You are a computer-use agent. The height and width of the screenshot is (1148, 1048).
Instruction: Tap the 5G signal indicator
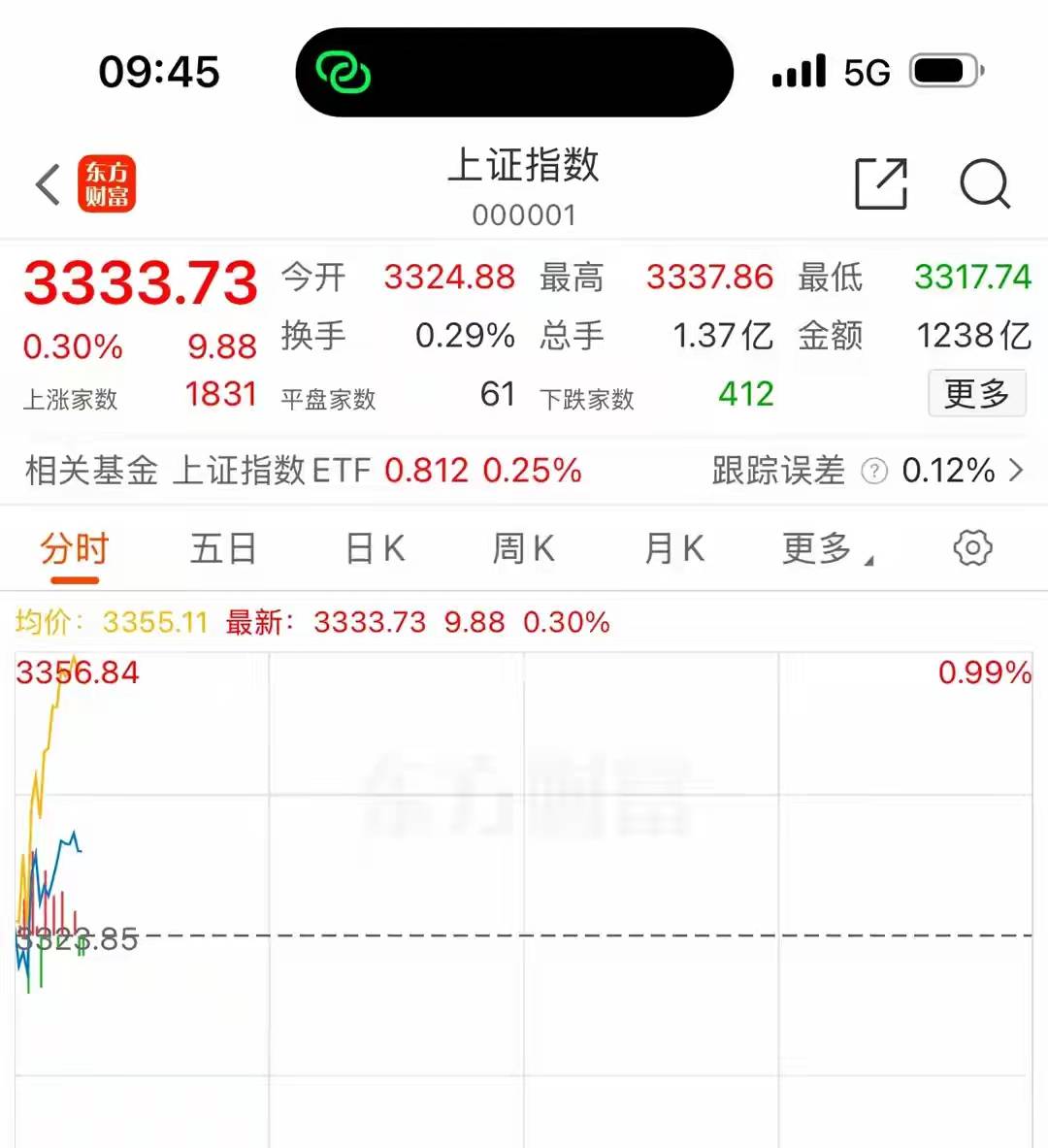point(867,71)
